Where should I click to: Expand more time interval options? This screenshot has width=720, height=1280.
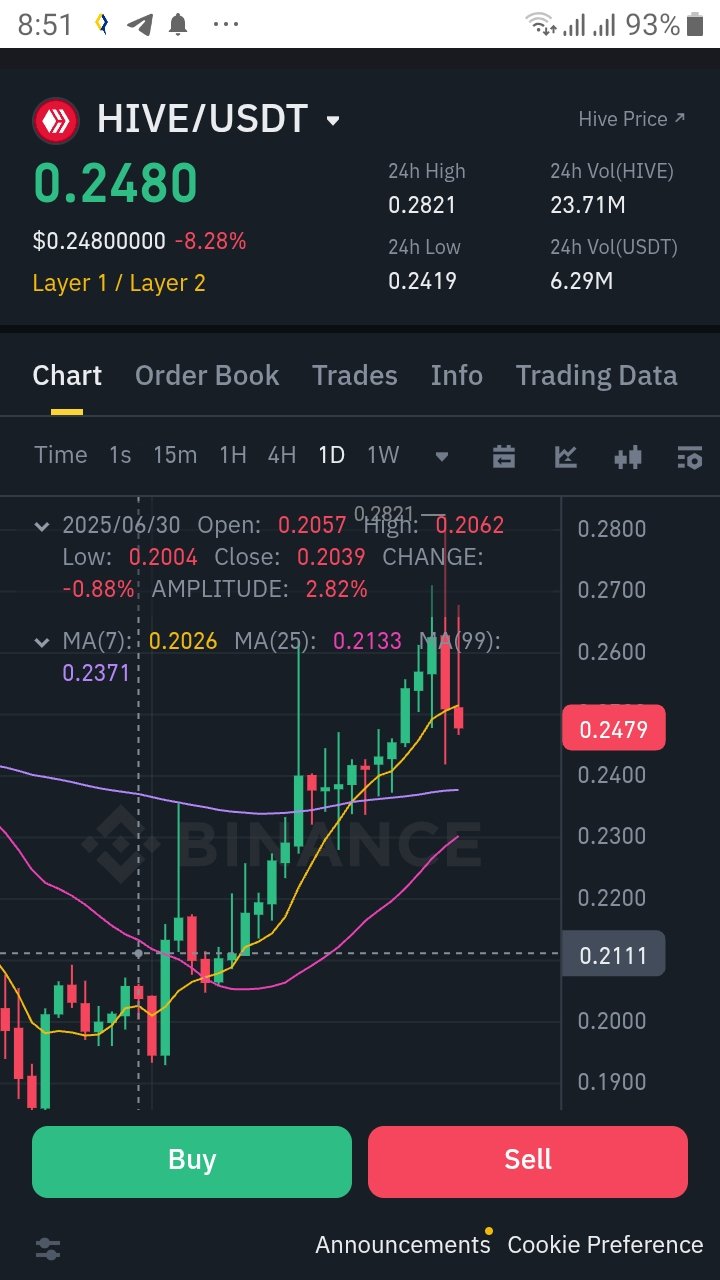pos(442,457)
